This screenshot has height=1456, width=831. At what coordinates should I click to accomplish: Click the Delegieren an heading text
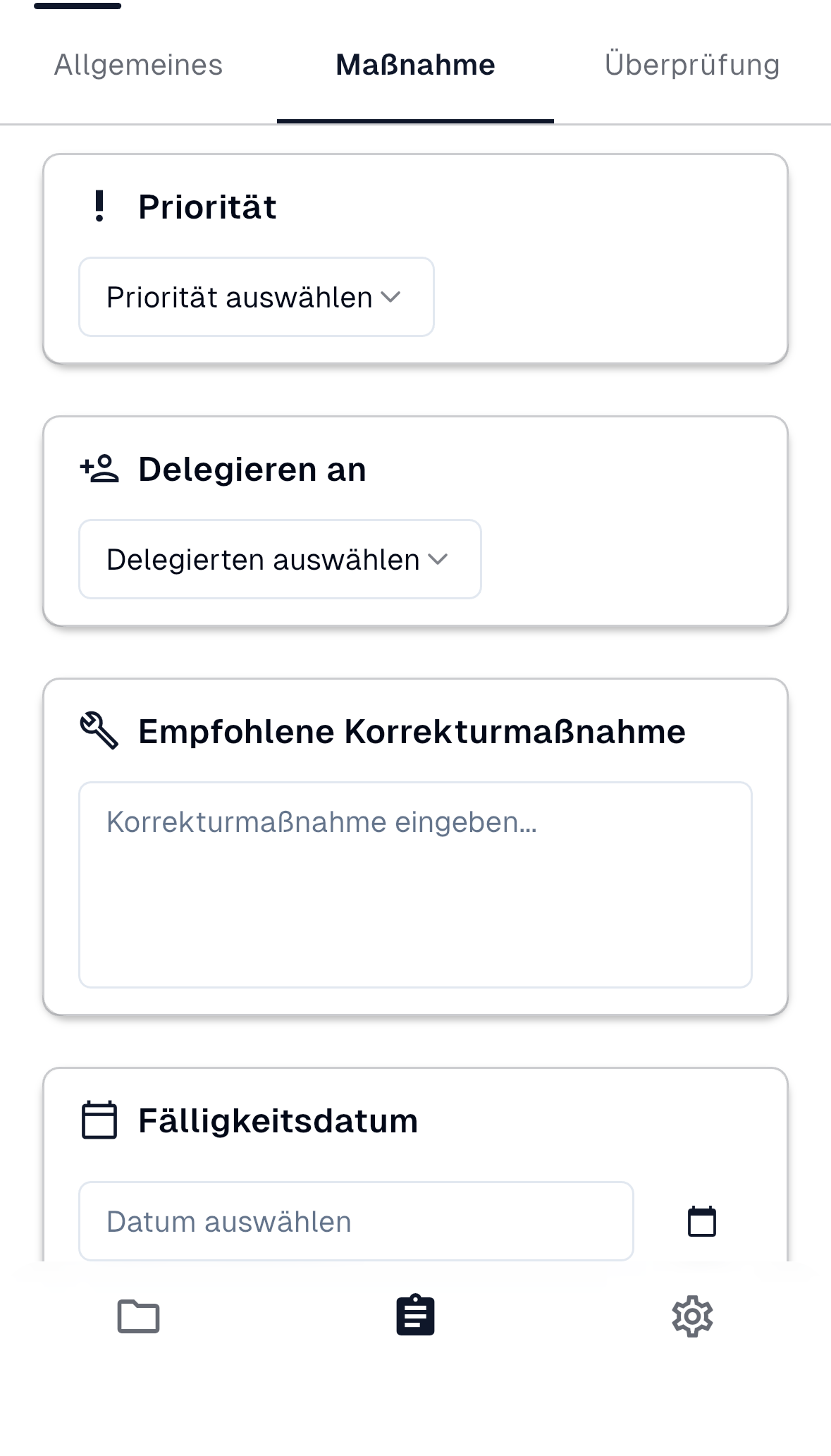tap(252, 467)
